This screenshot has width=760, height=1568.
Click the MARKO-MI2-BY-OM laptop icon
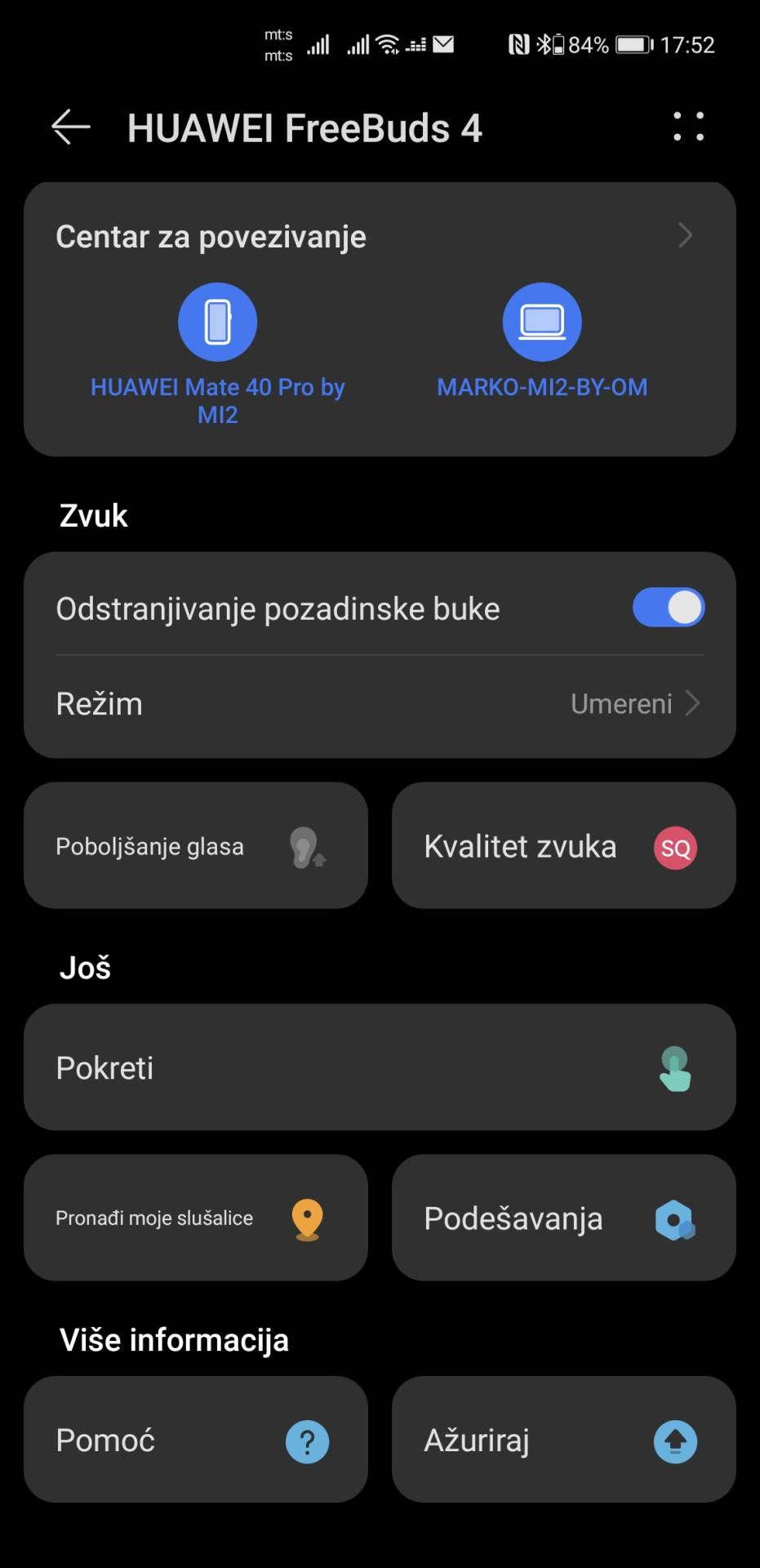click(541, 321)
